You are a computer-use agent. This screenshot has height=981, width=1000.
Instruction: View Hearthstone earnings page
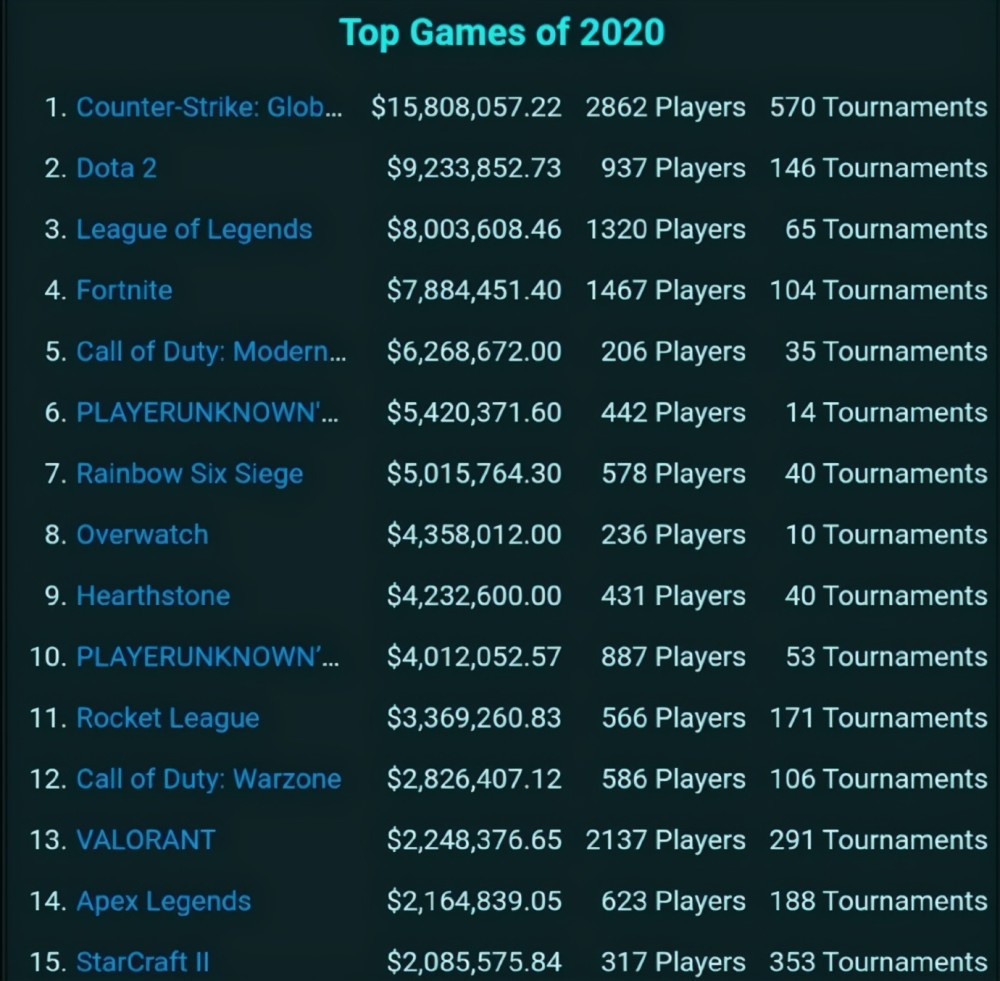click(153, 596)
